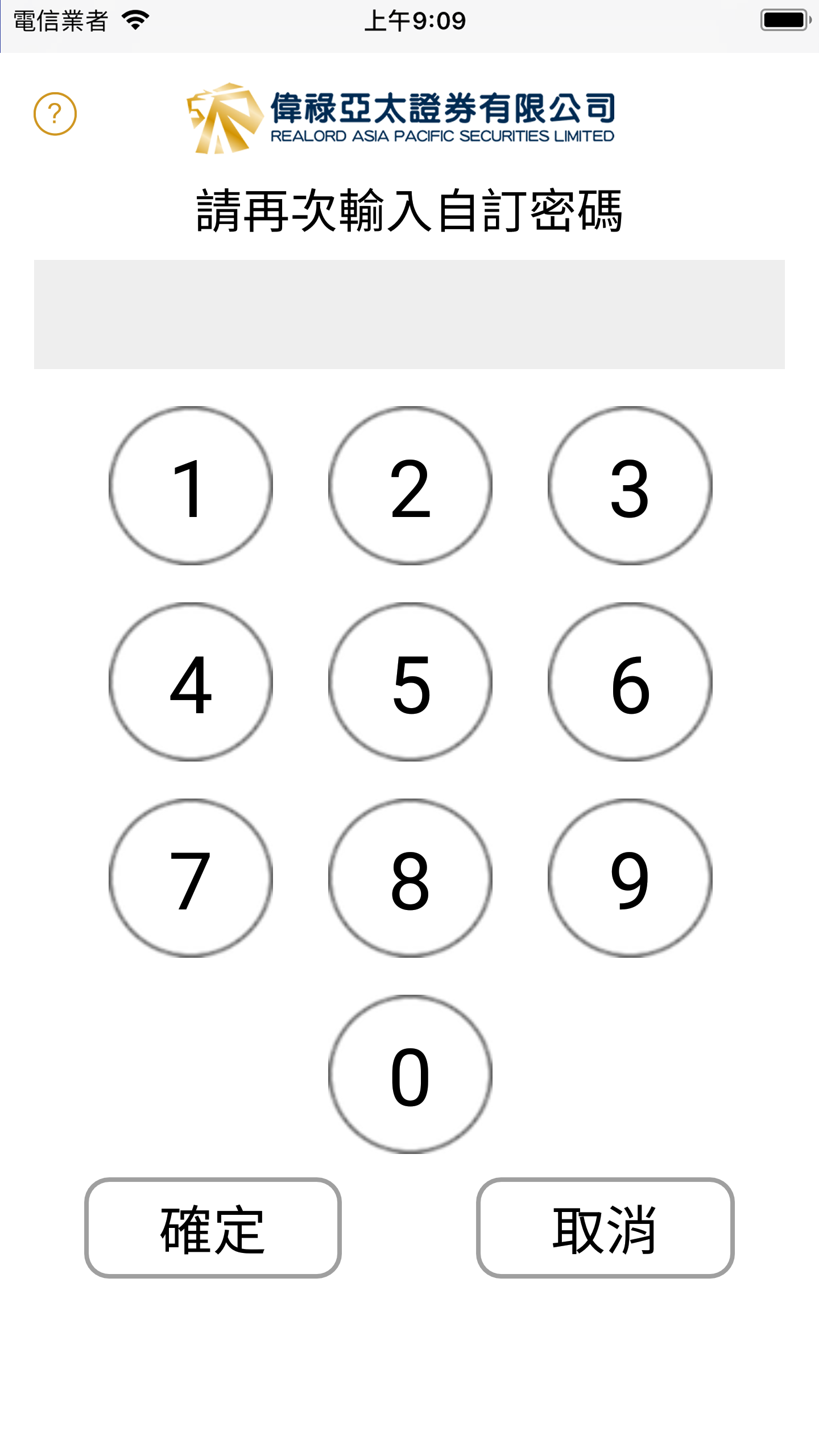
Task: Enter digit 7 on the keypad
Action: [191, 878]
